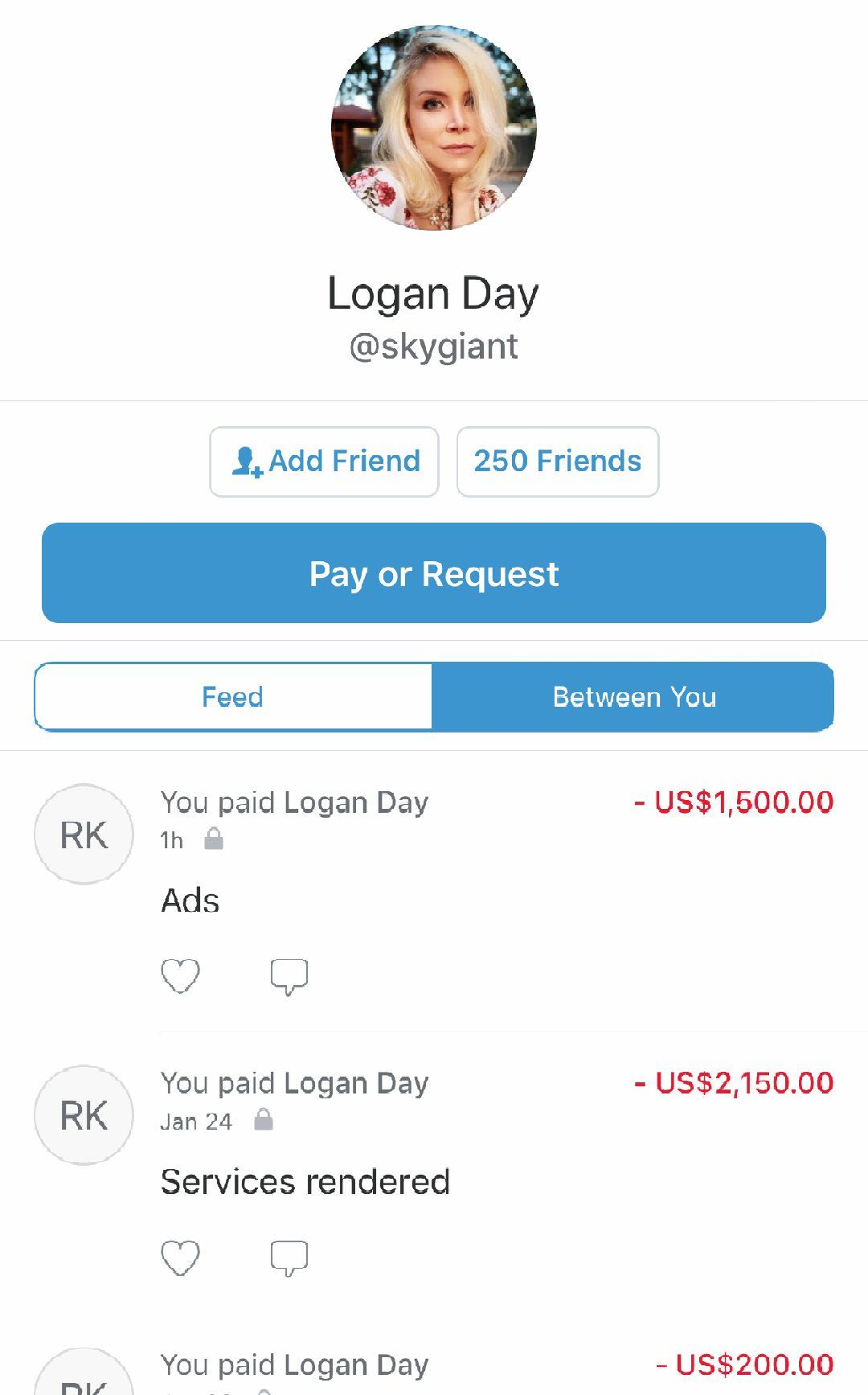868x1395 pixels.
Task: Select the Between You tab
Action: 633,696
